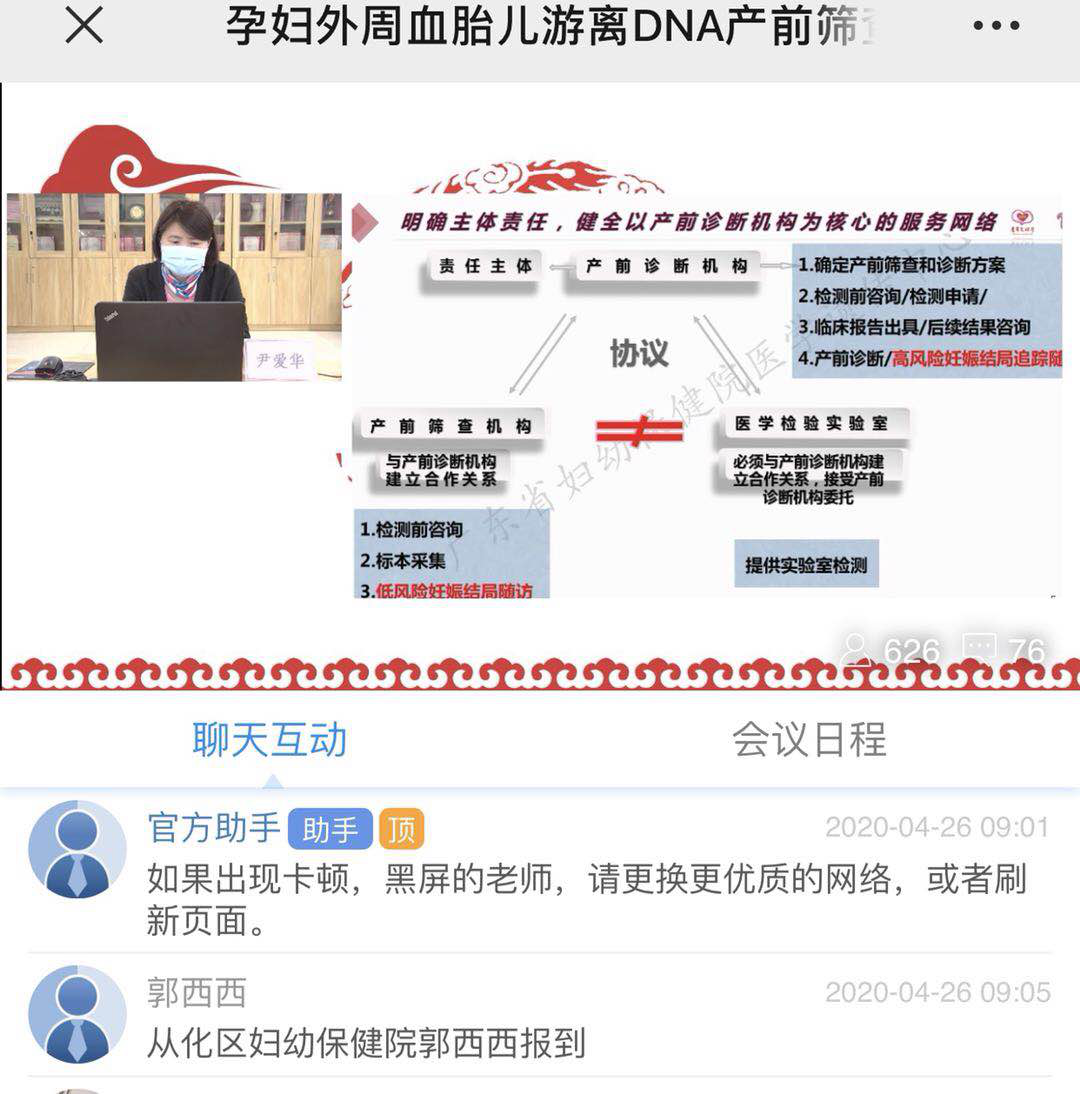Viewport: 1080px width, 1094px height.
Task: Close the webinar page
Action: click(x=84, y=27)
